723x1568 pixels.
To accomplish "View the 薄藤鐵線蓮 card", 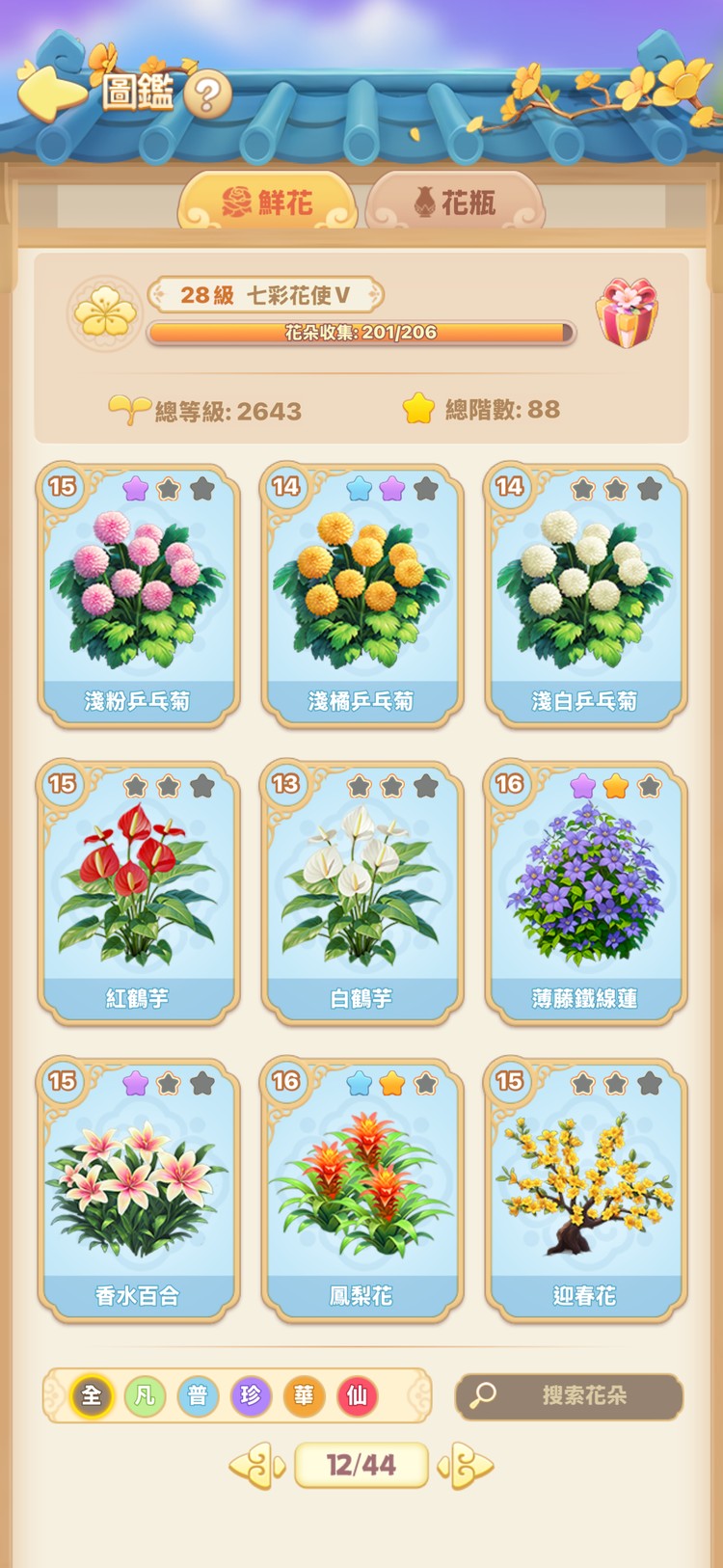I will point(585,891).
